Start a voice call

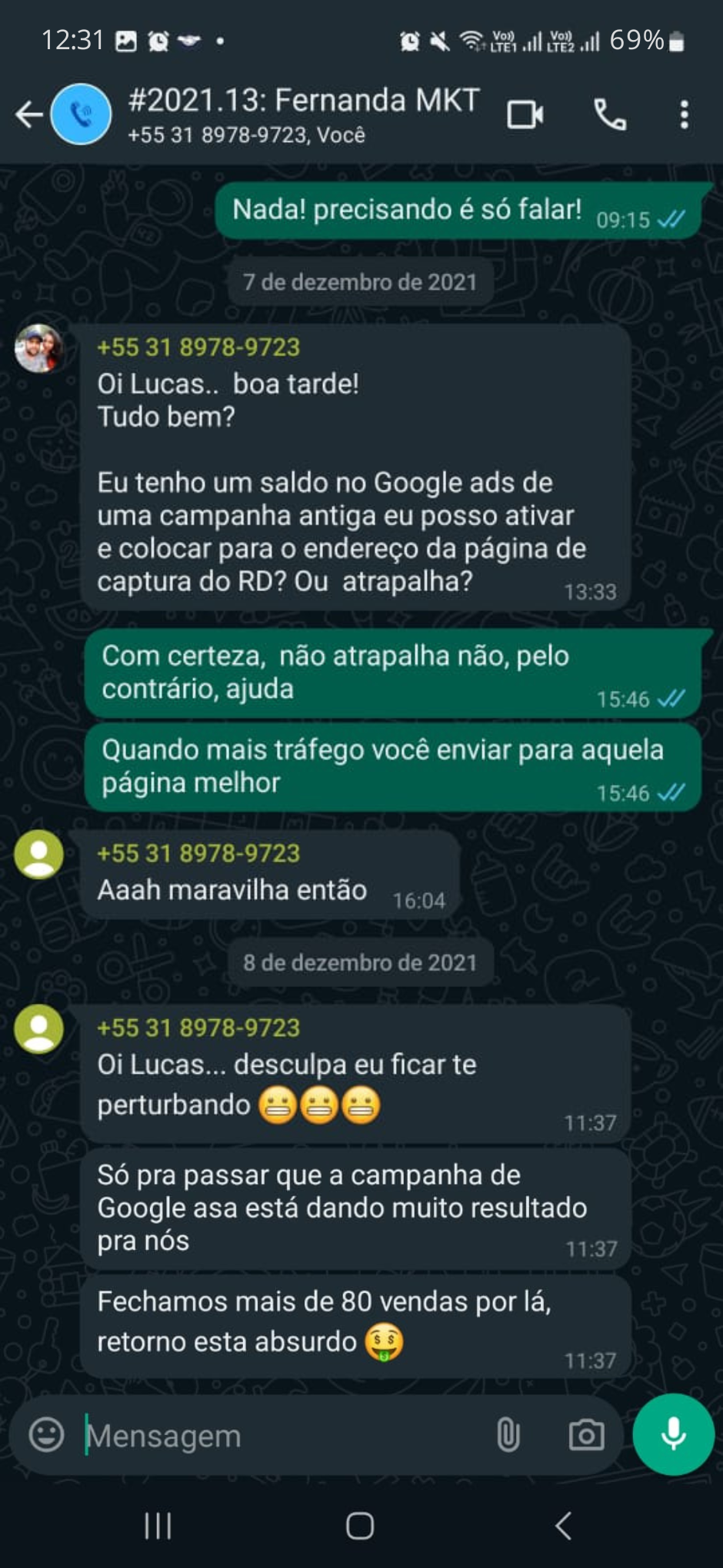[610, 115]
